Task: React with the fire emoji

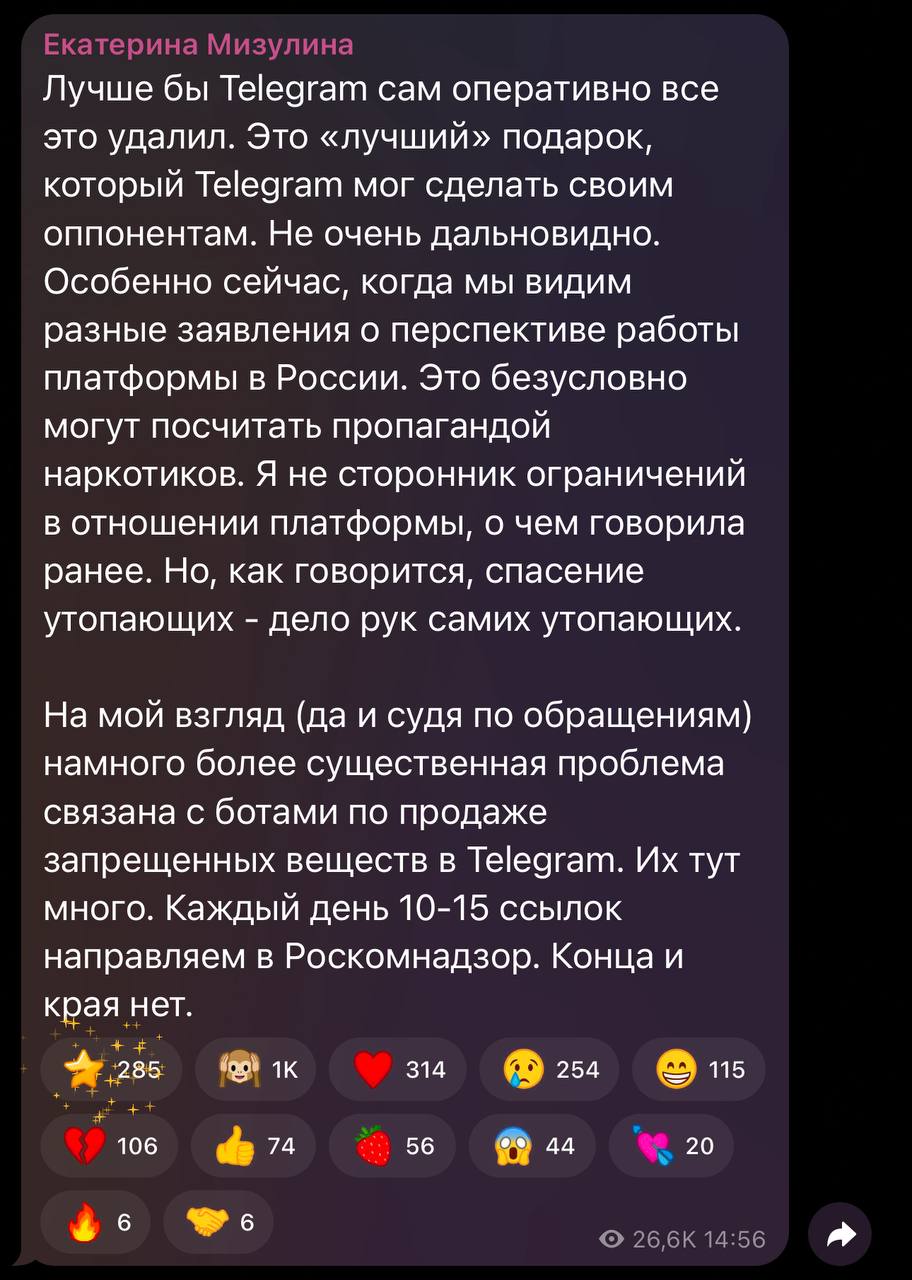Action: pyautogui.click(x=94, y=1222)
